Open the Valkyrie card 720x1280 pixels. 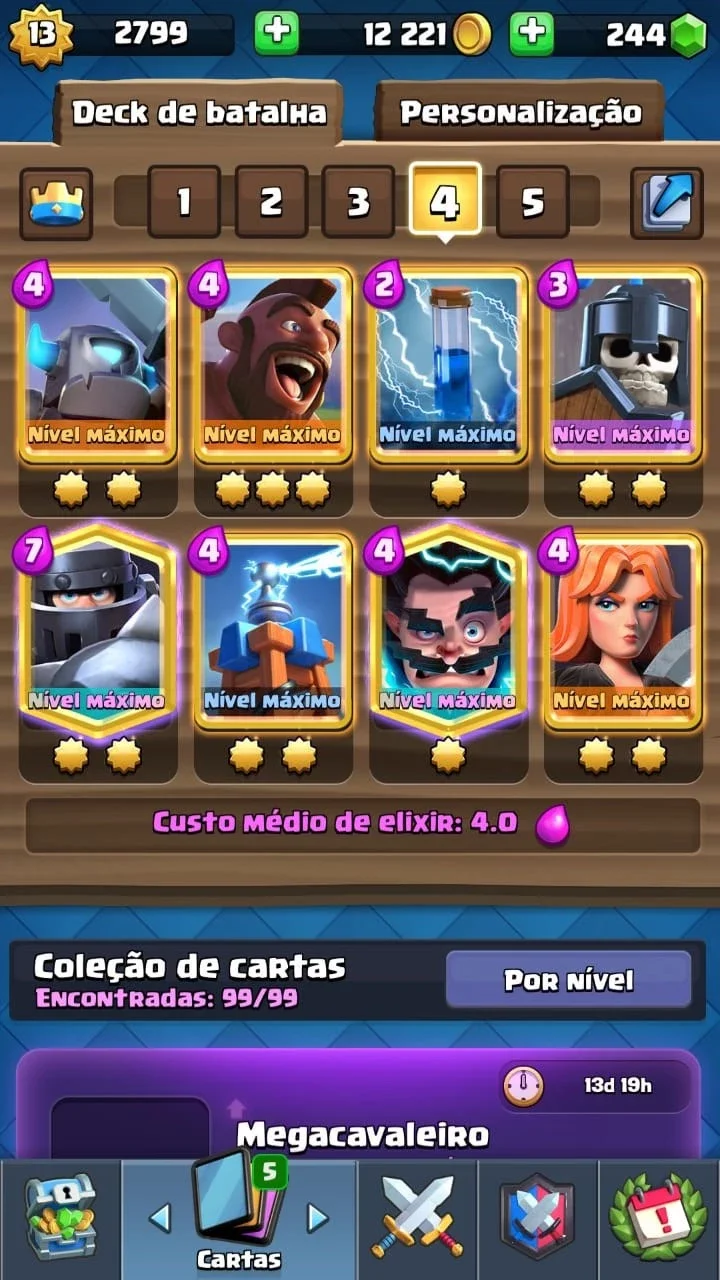[623, 632]
